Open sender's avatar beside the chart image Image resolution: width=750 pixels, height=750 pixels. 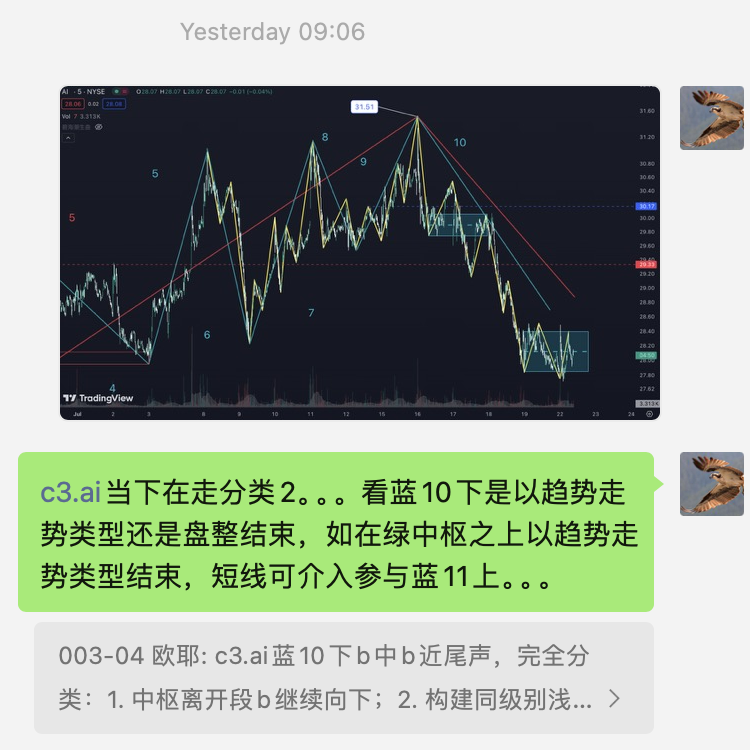click(712, 118)
